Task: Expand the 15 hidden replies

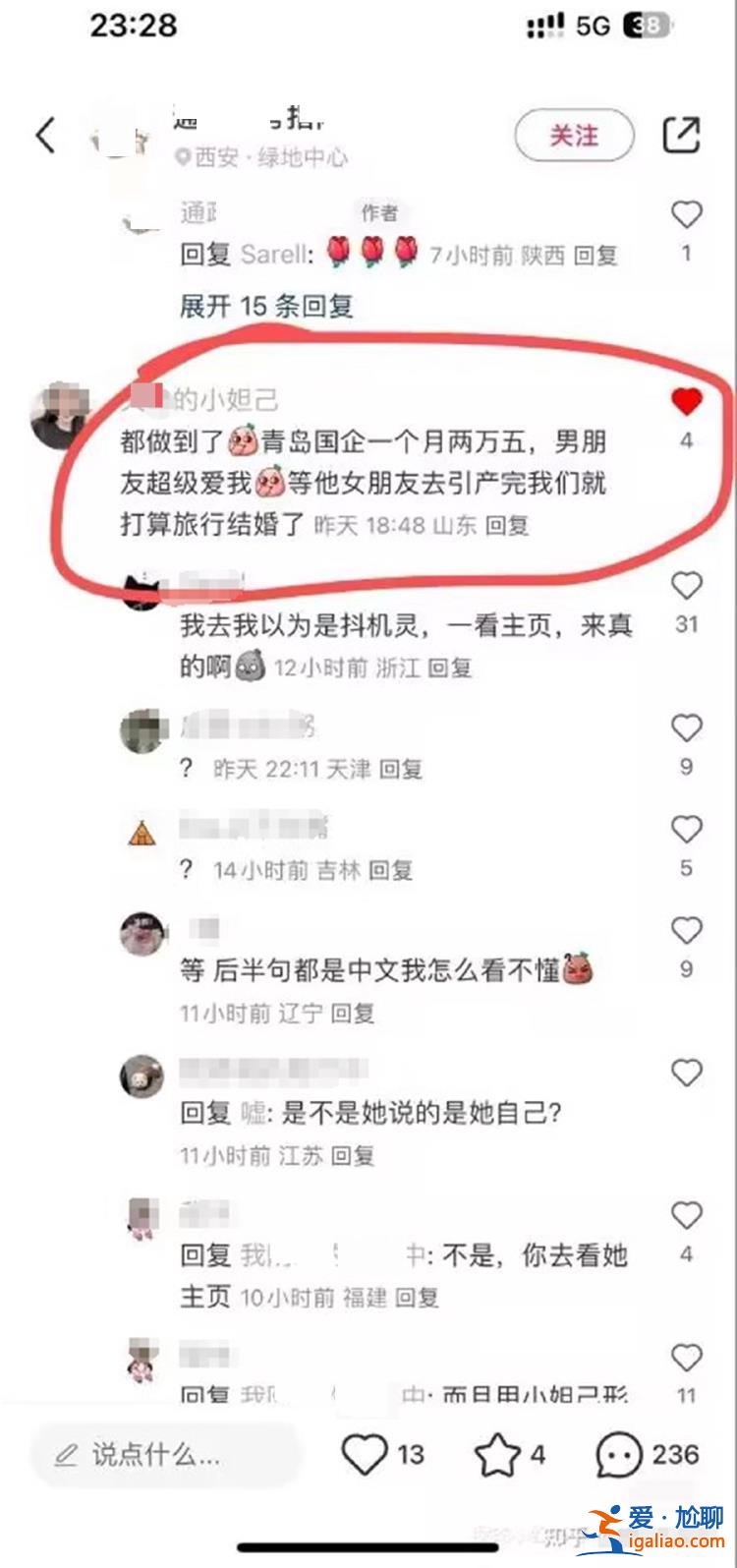Action: (266, 306)
